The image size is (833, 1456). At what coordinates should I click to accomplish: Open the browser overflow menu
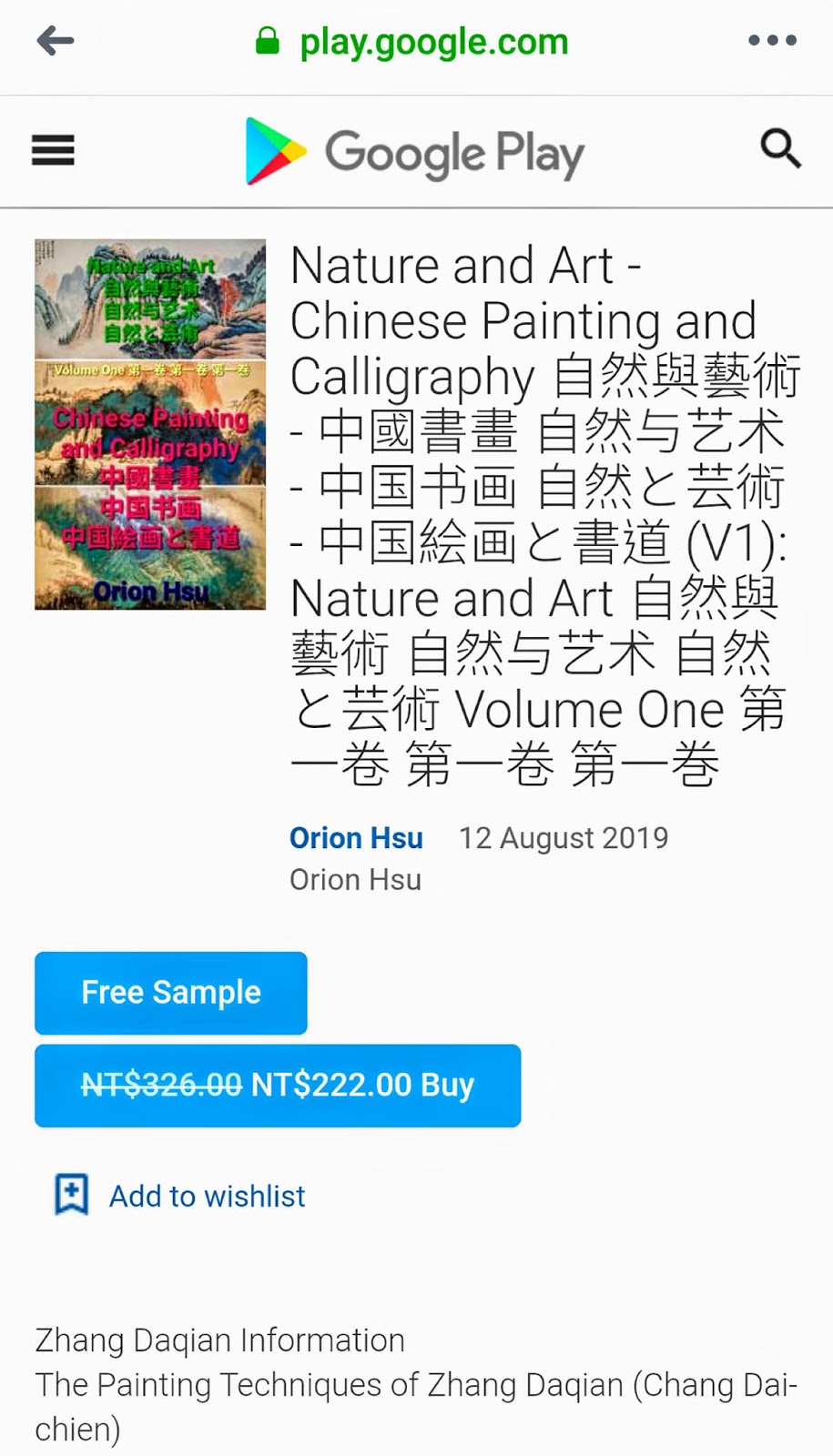click(772, 41)
